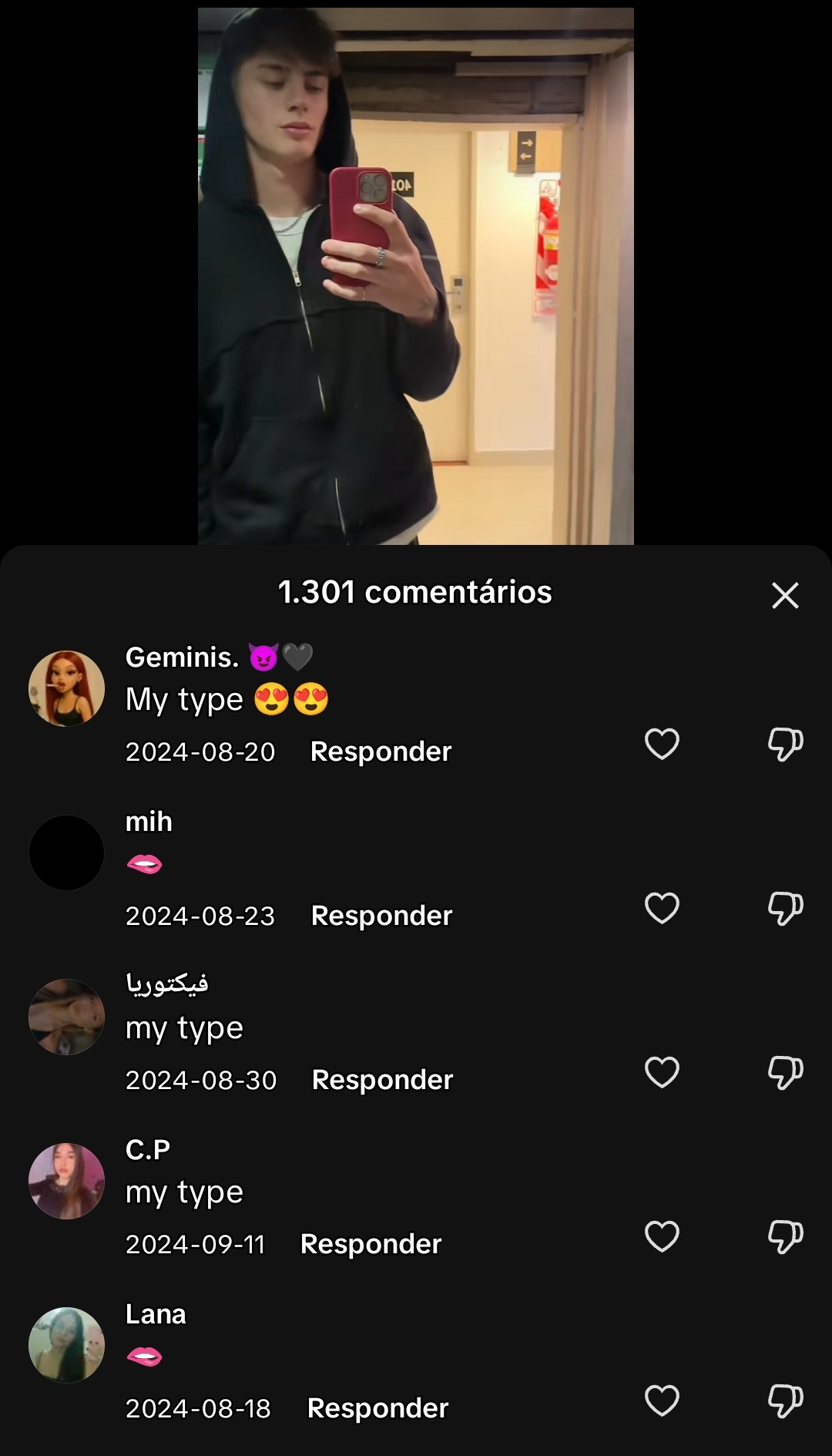Image resolution: width=832 pixels, height=1456 pixels.
Task: Reply to Geminis.'s comment
Action: click(381, 752)
